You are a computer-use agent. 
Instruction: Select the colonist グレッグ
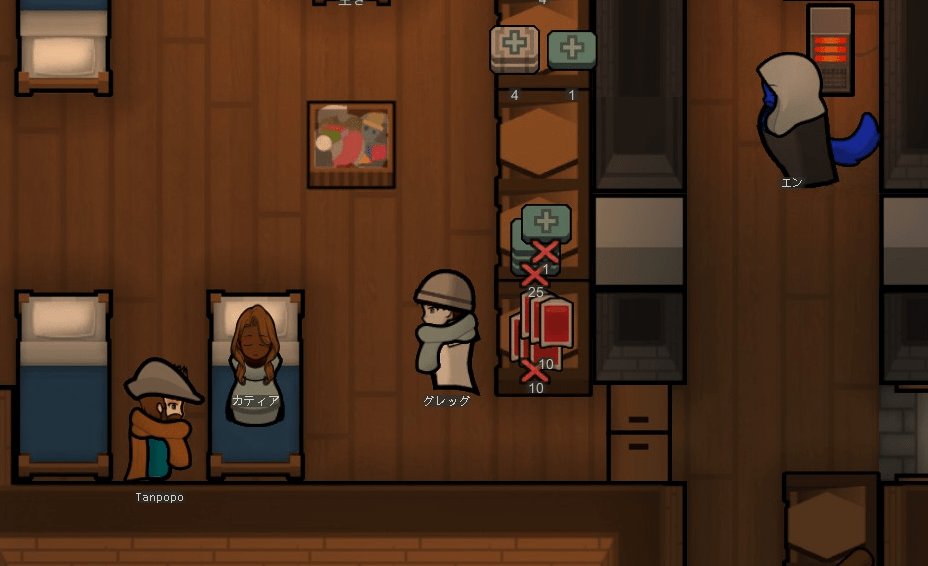[446, 334]
